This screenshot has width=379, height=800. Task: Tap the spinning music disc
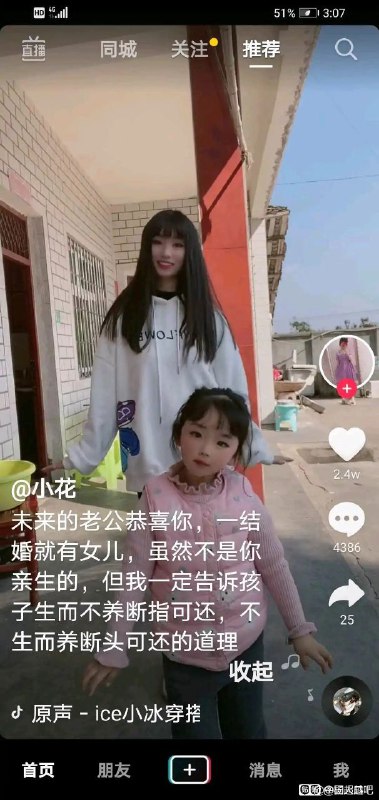[x=347, y=701]
